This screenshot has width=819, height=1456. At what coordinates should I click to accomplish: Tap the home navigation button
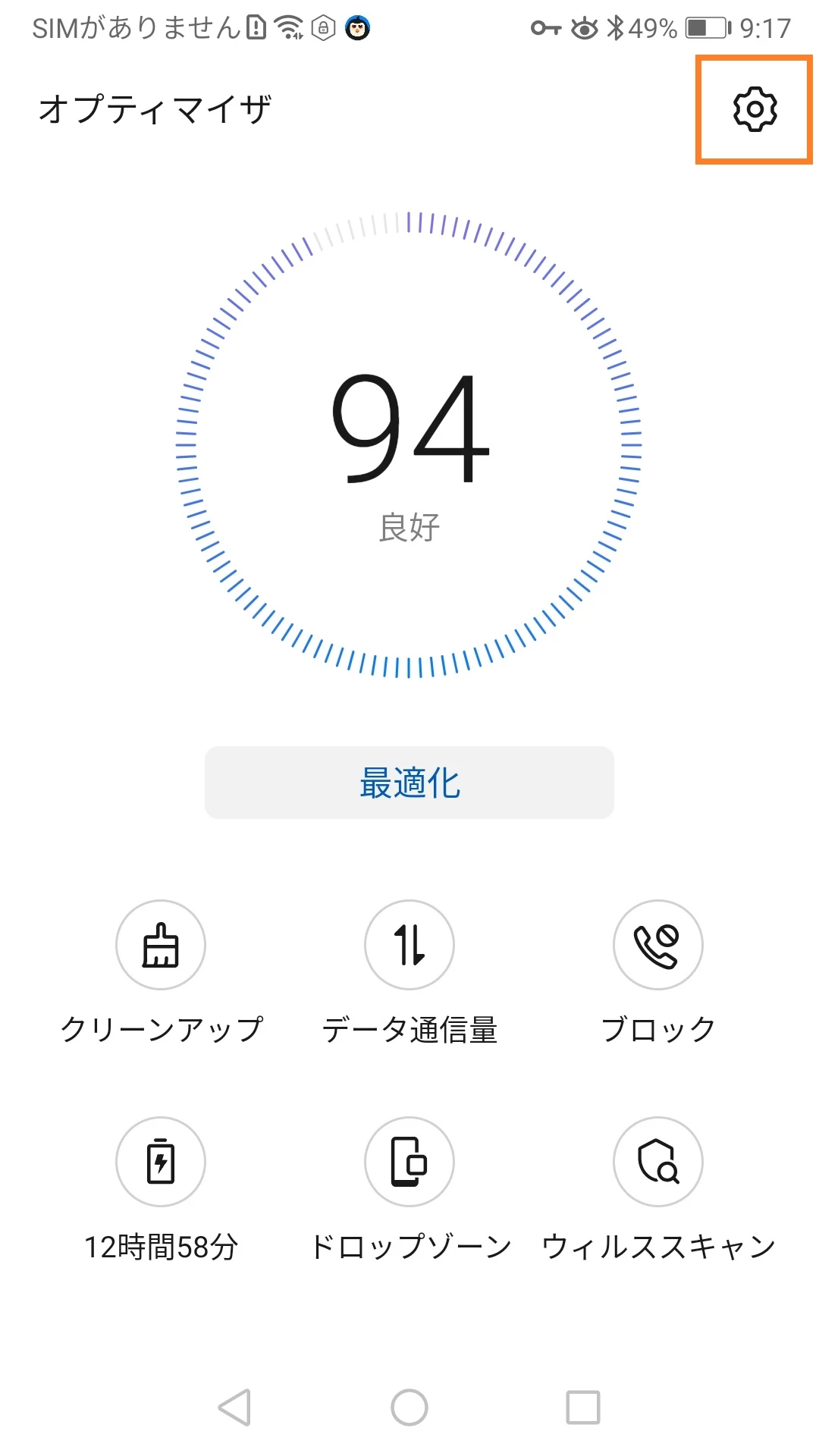click(409, 1407)
